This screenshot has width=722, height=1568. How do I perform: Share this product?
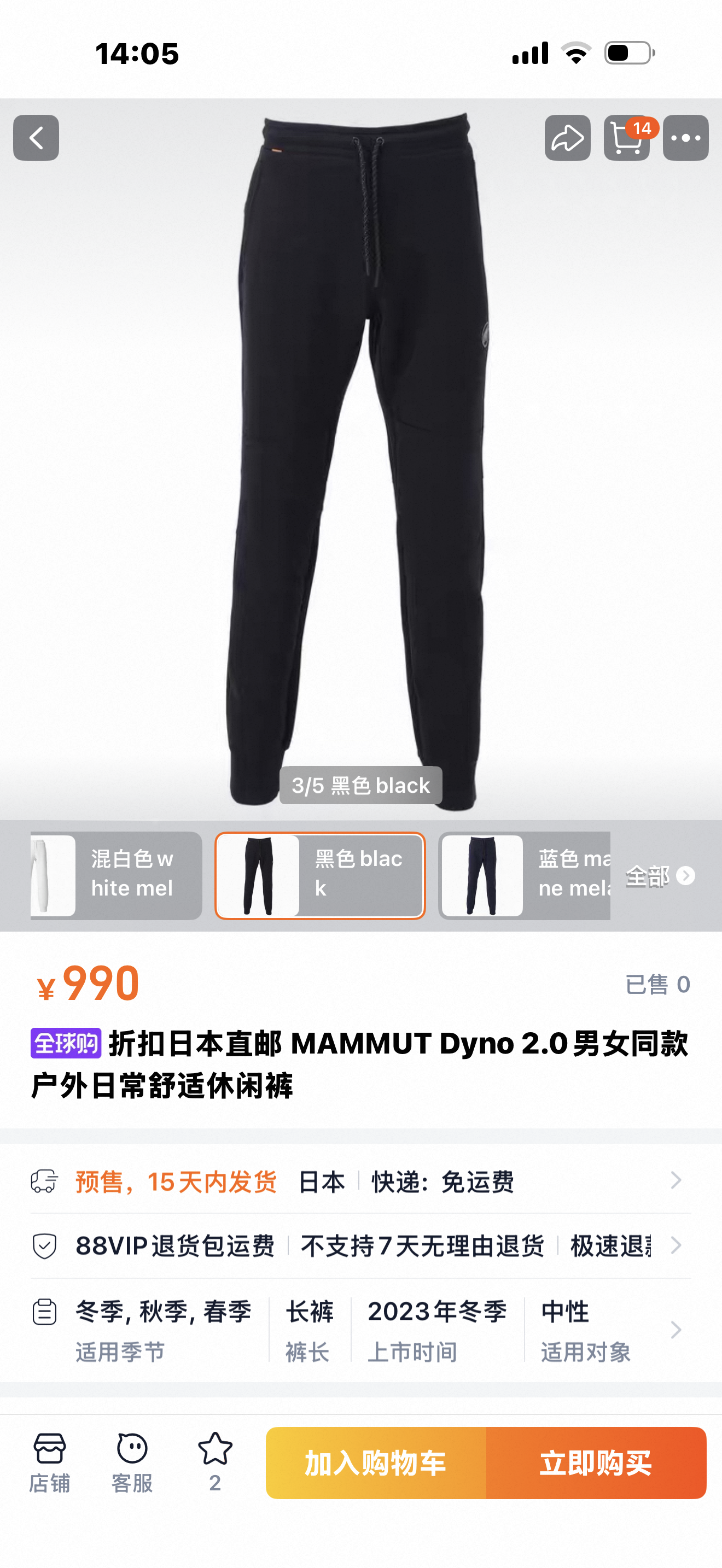(x=567, y=138)
